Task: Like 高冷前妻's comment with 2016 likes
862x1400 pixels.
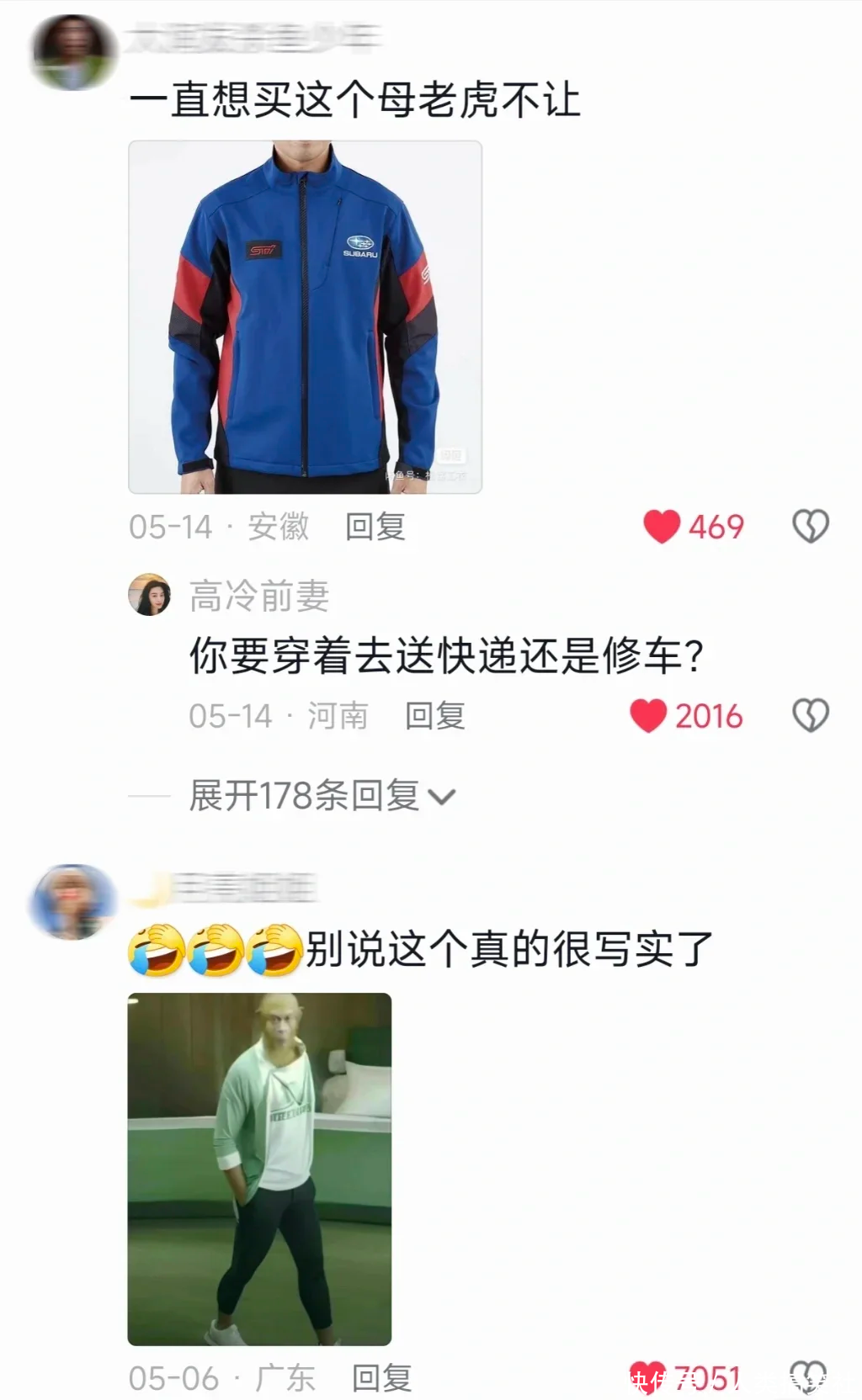Action: point(648,716)
